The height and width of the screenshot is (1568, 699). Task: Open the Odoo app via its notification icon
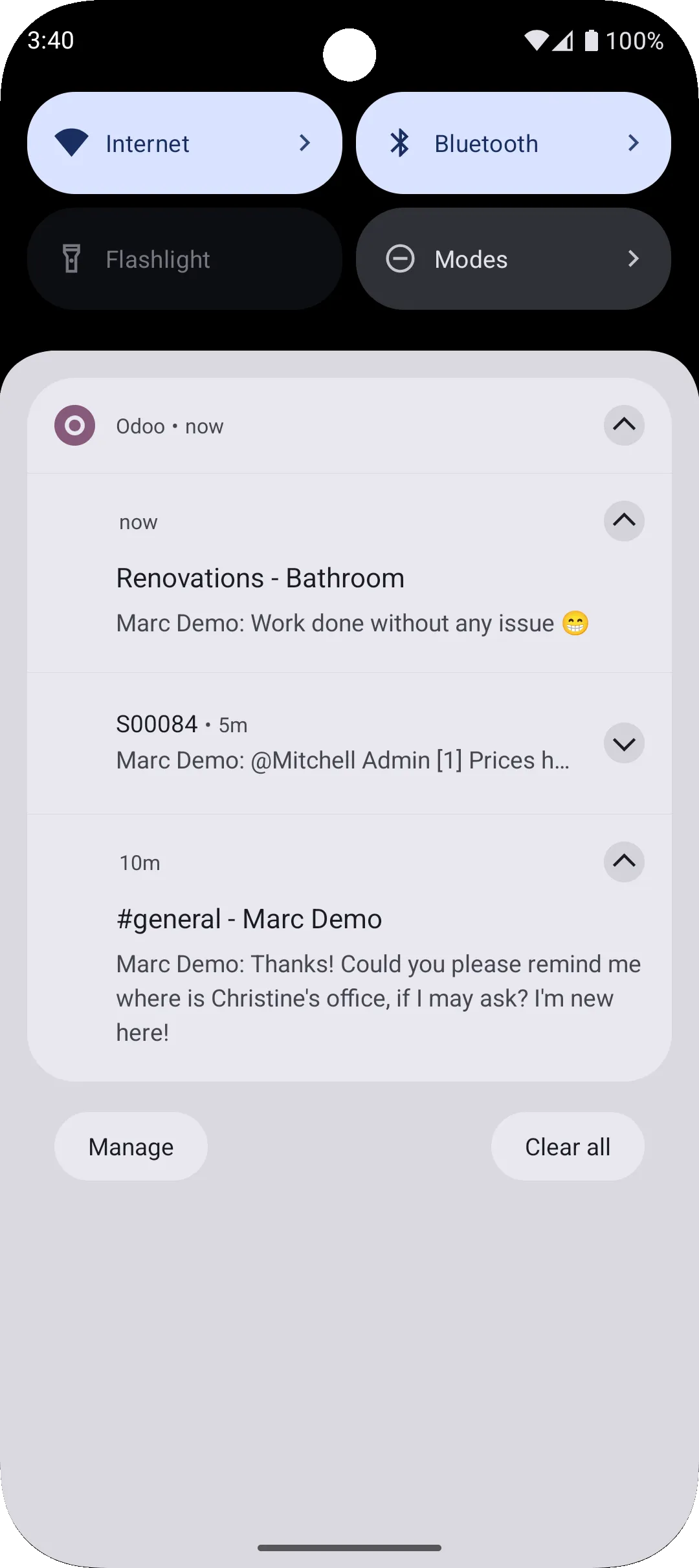coord(74,425)
